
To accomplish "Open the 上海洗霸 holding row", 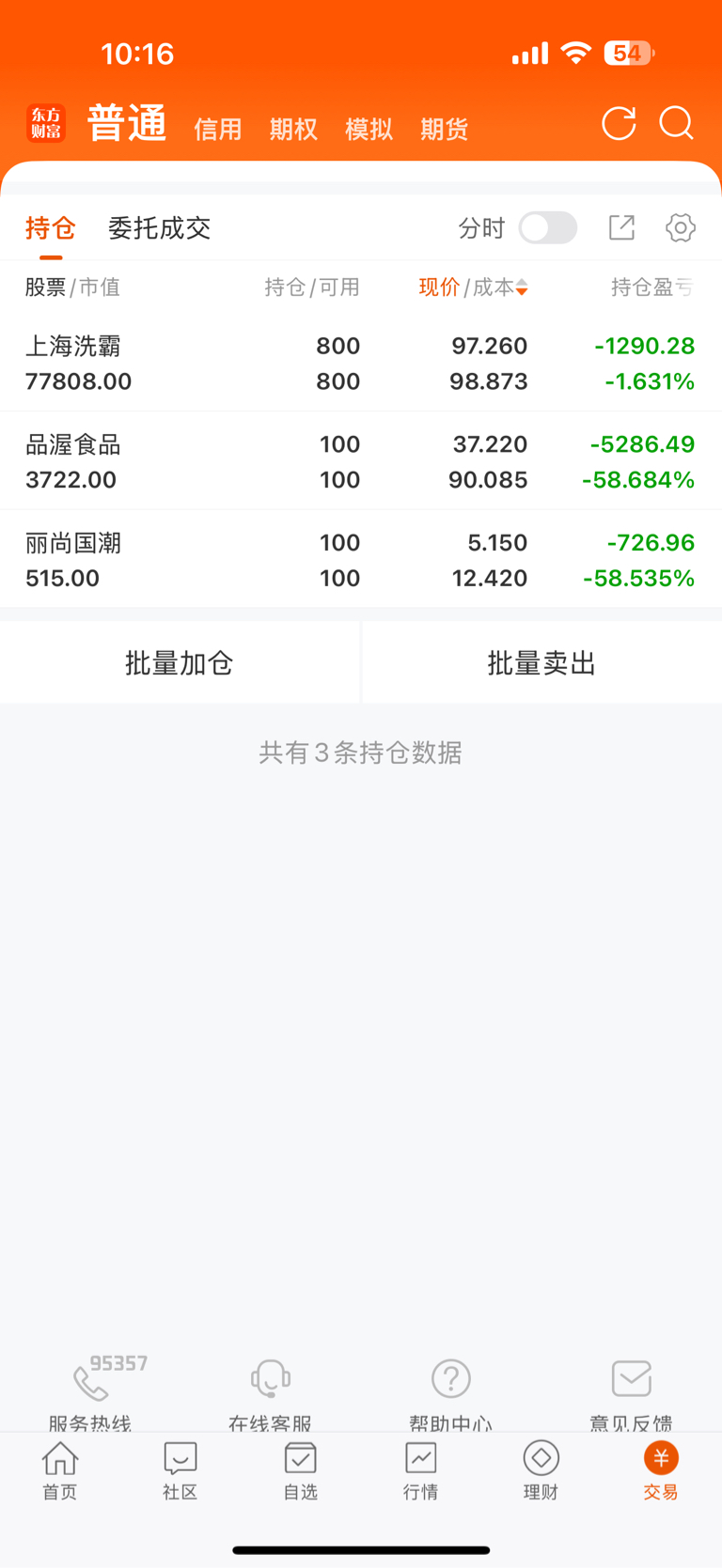I will pyautogui.click(x=361, y=363).
